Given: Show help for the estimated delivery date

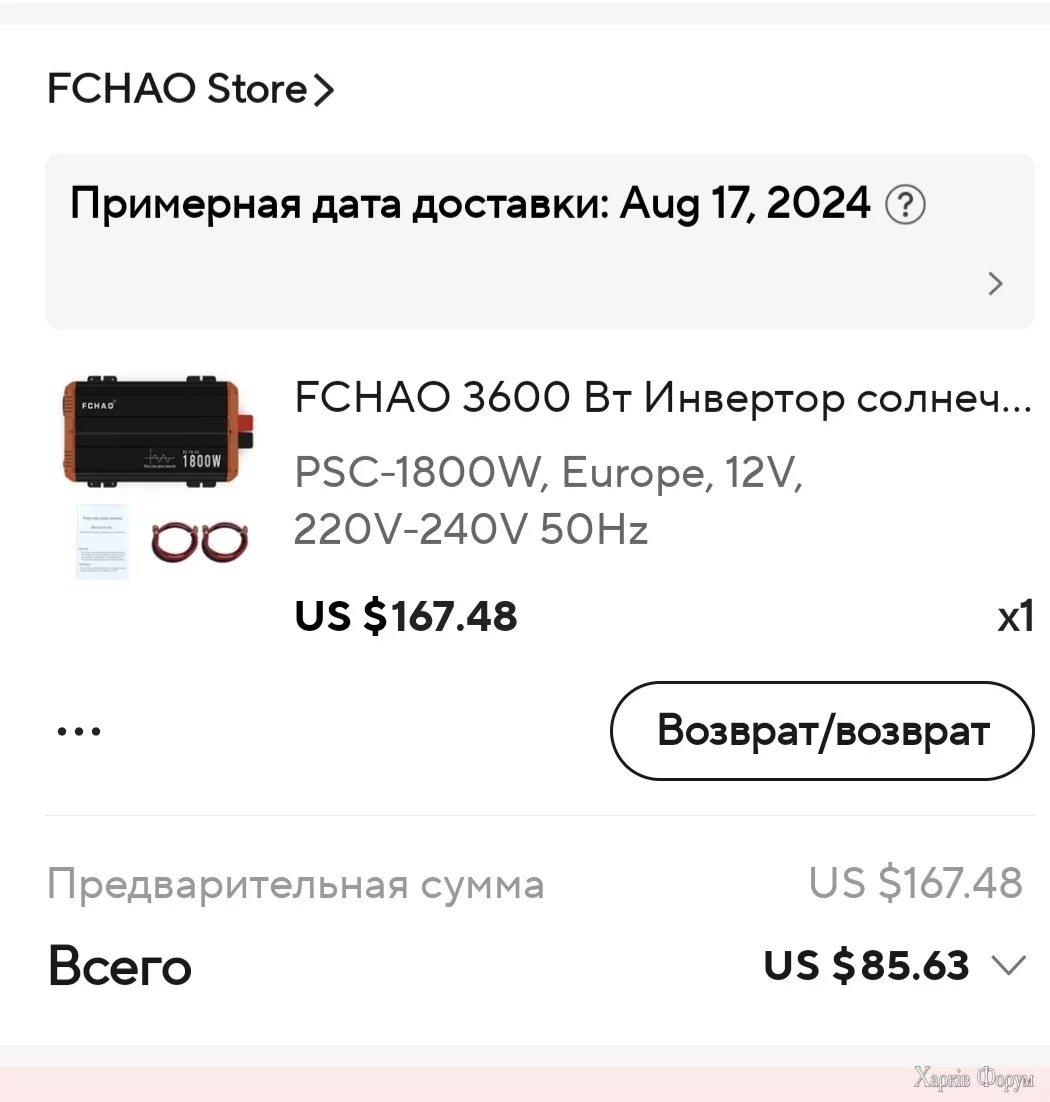Looking at the screenshot, I should pos(906,206).
